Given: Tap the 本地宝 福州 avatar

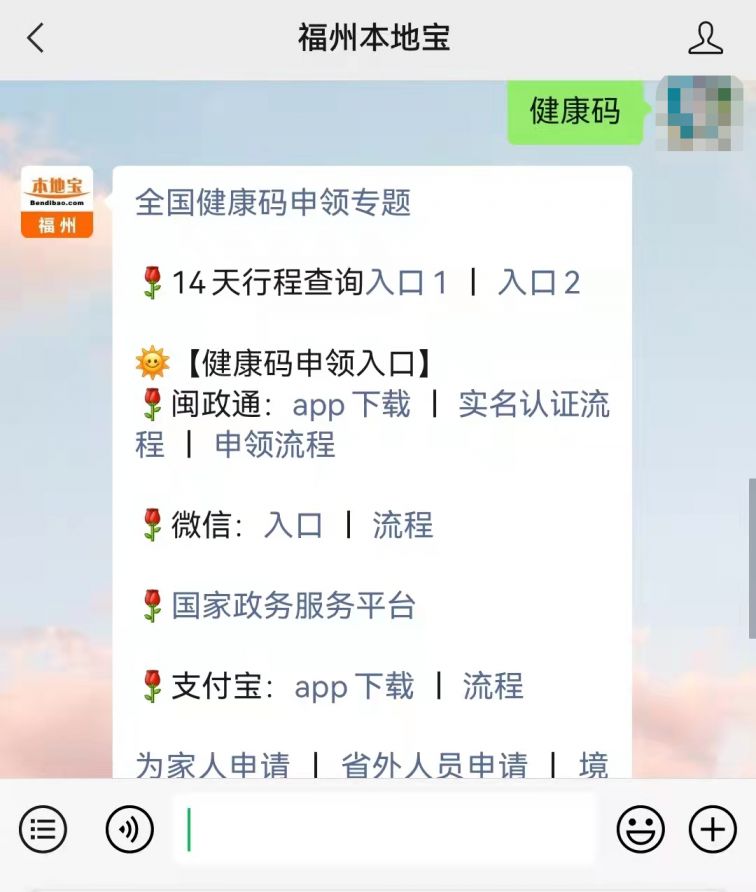Looking at the screenshot, I should tap(57, 201).
